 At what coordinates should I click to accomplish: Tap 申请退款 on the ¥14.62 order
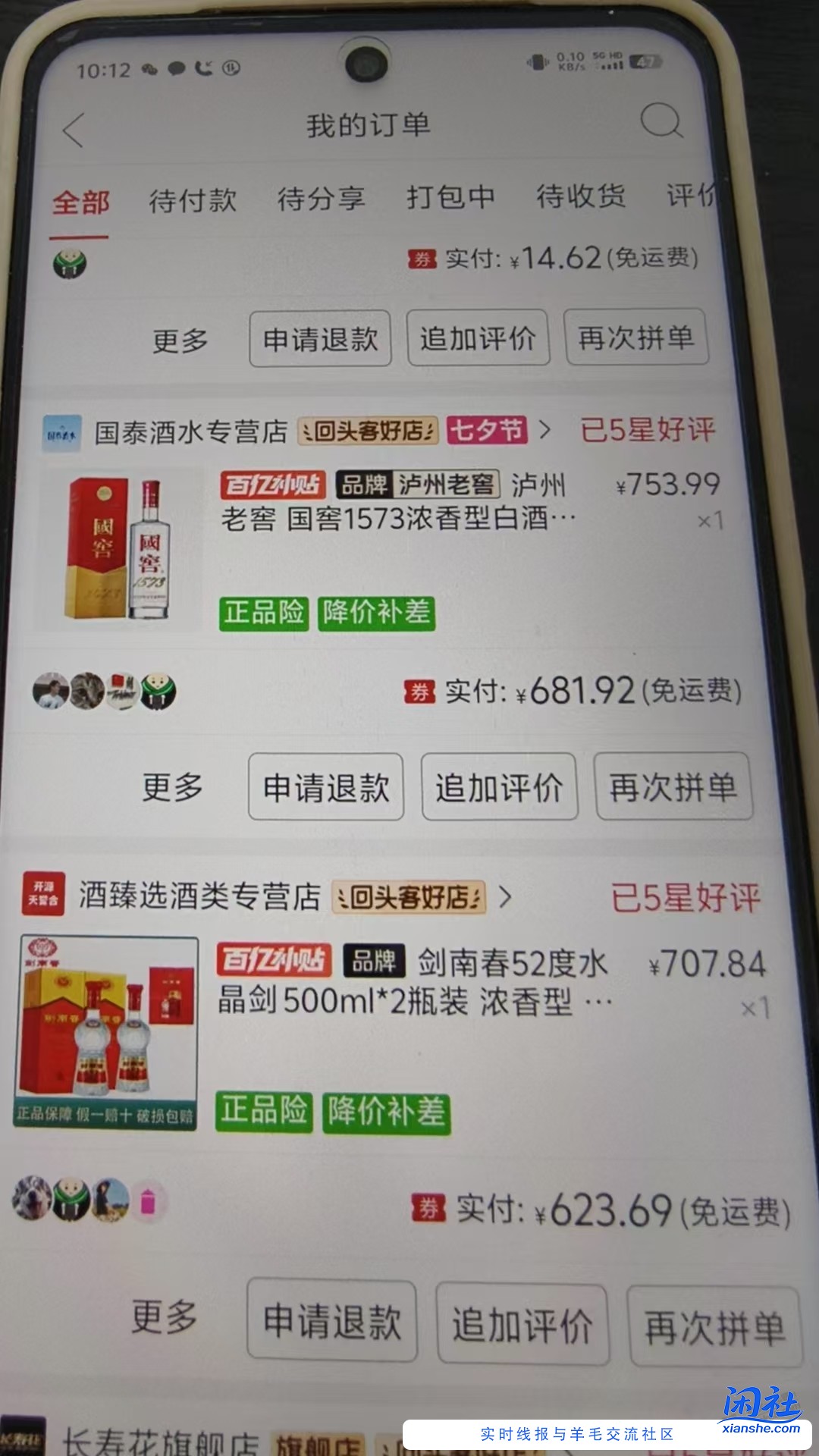pyautogui.click(x=320, y=339)
